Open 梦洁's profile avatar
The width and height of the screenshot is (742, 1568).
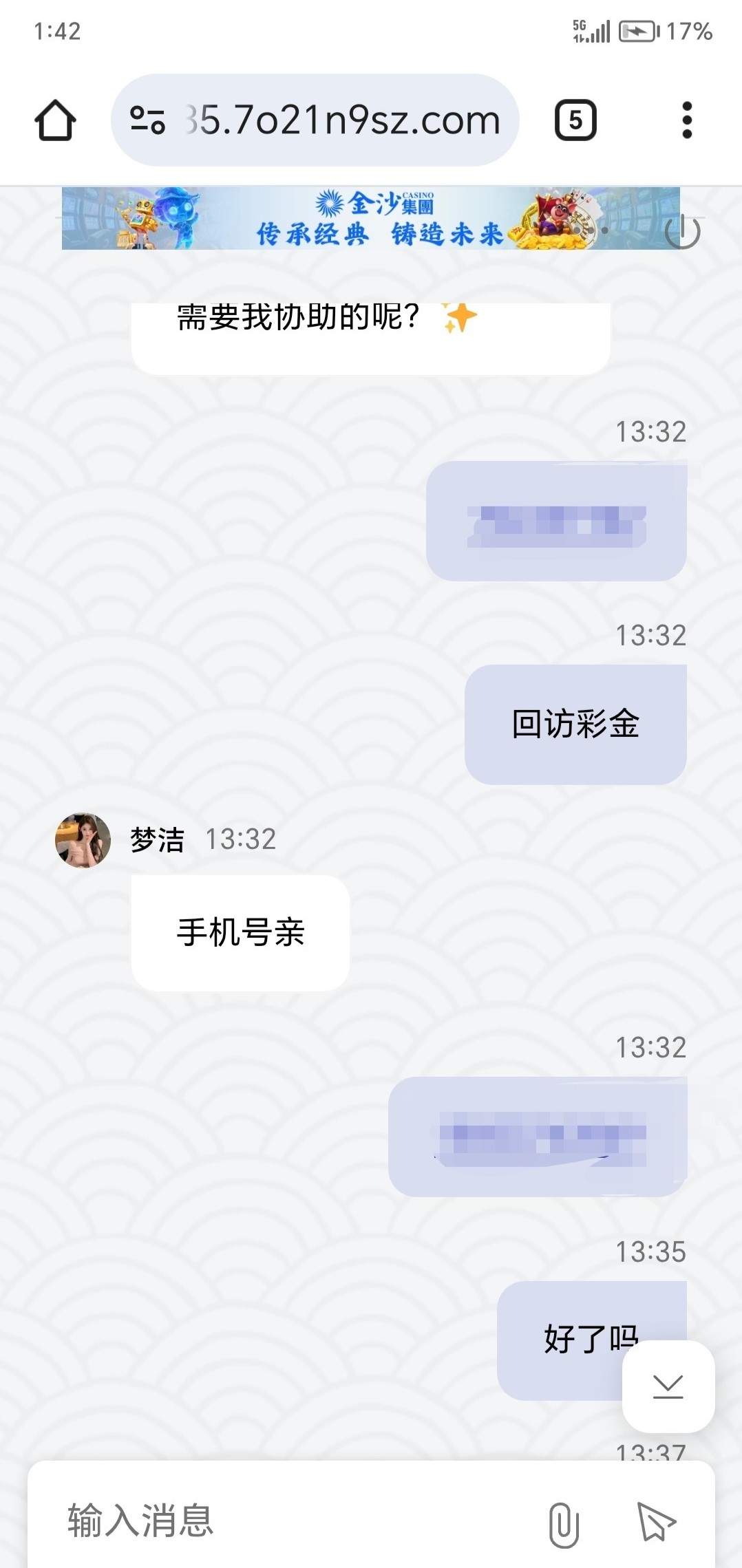(83, 839)
